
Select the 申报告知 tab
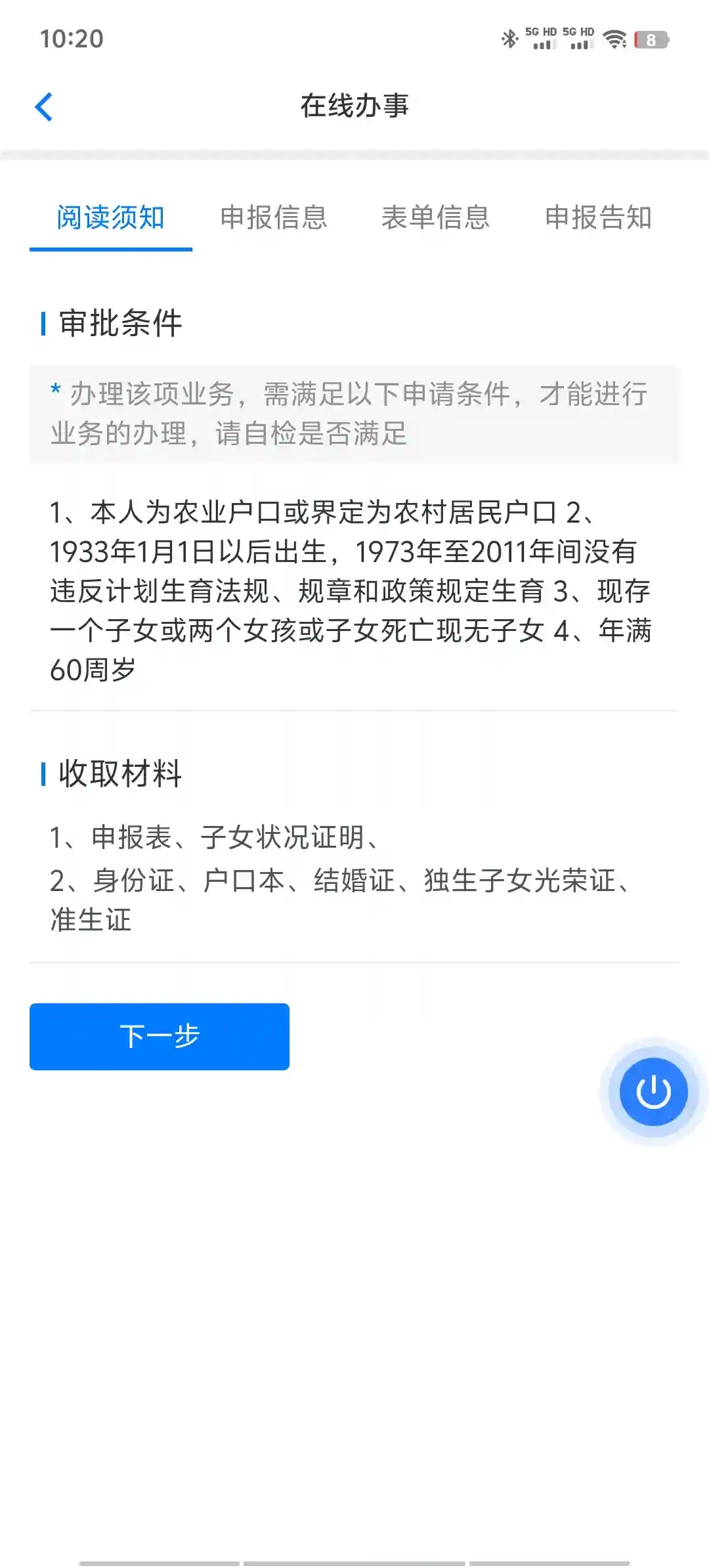pos(598,218)
